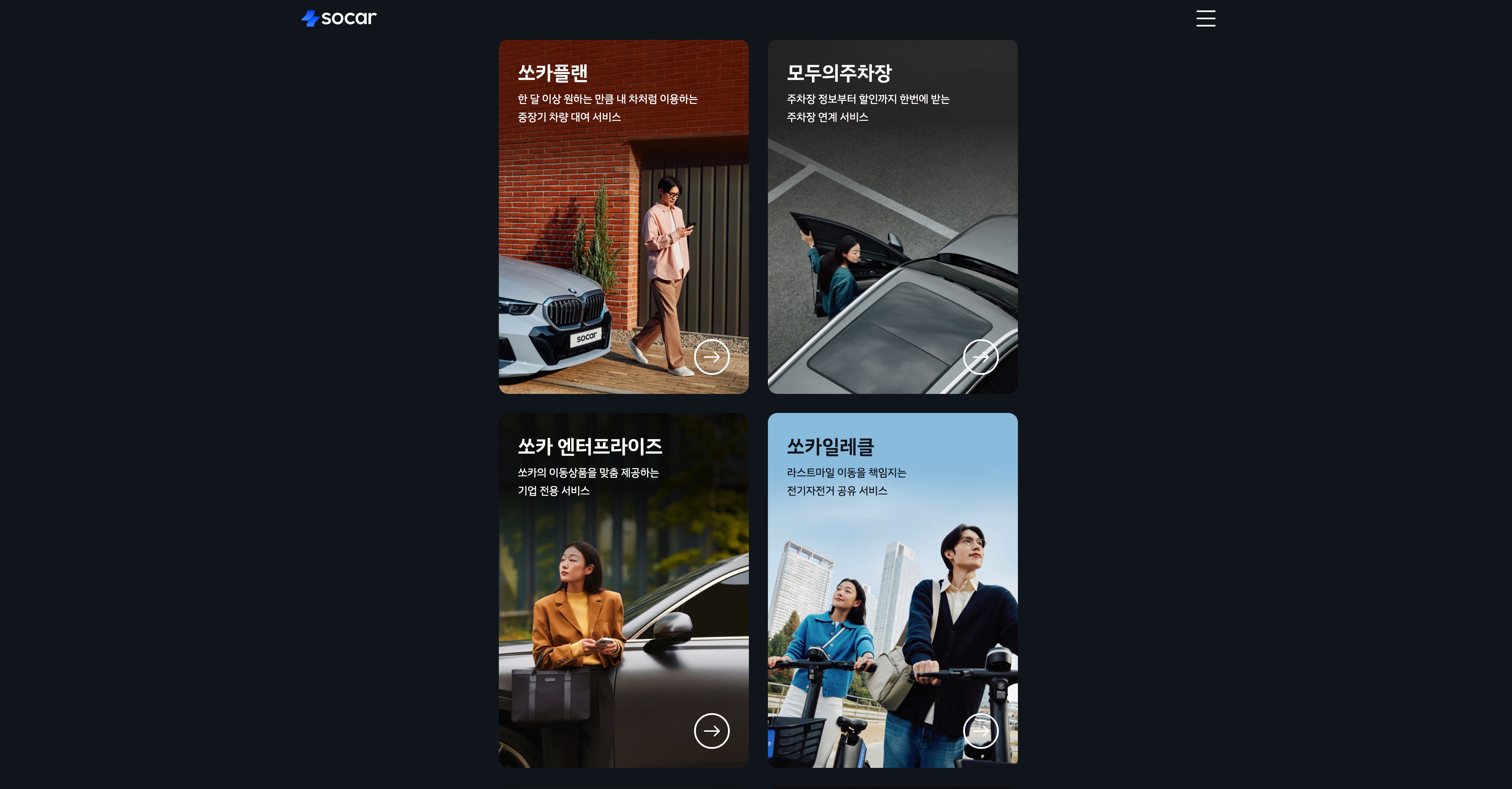Tap the arrow on 모두의주차장 card

pyautogui.click(x=980, y=357)
